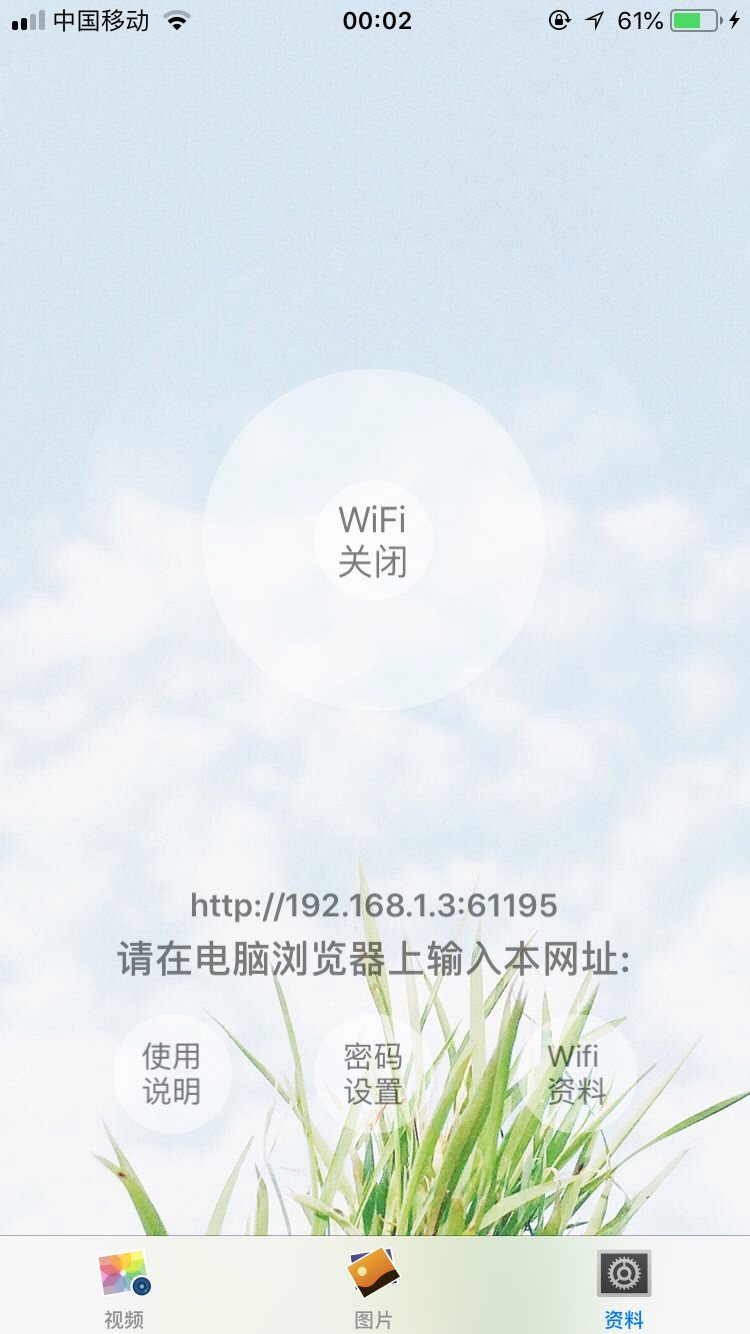Select the 资料 tab
Screen dimensions: 750x1334
click(x=624, y=1288)
